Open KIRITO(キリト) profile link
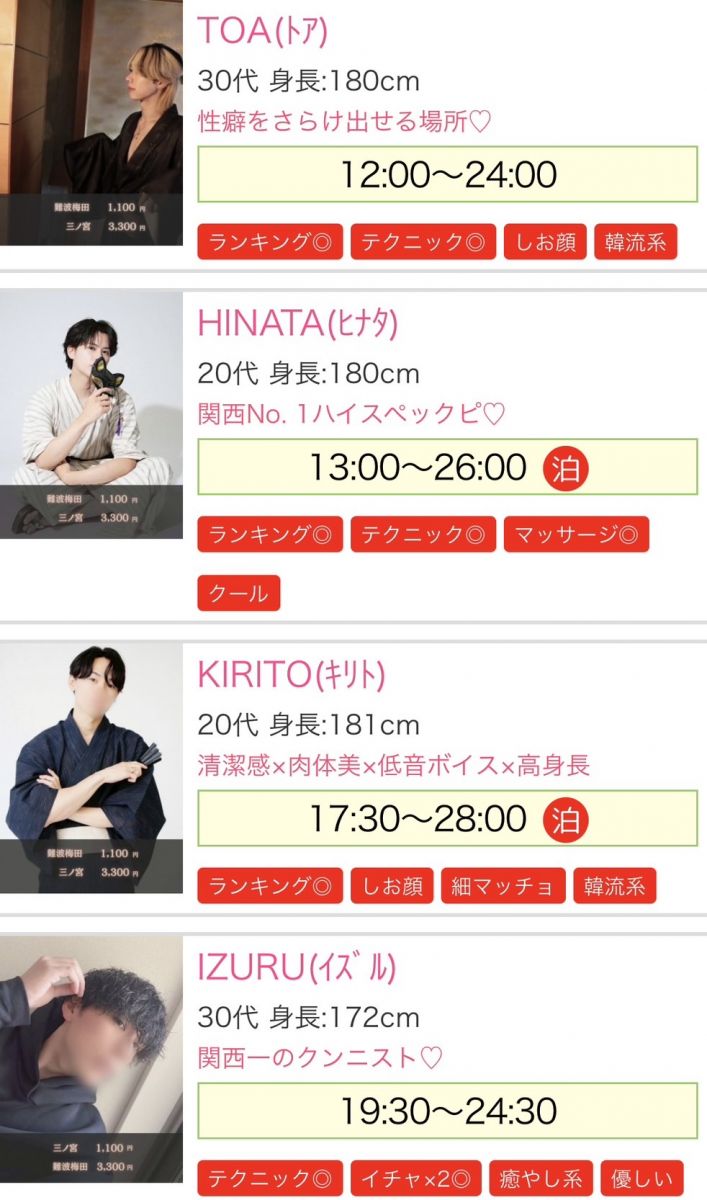The image size is (707, 1200). click(x=291, y=675)
